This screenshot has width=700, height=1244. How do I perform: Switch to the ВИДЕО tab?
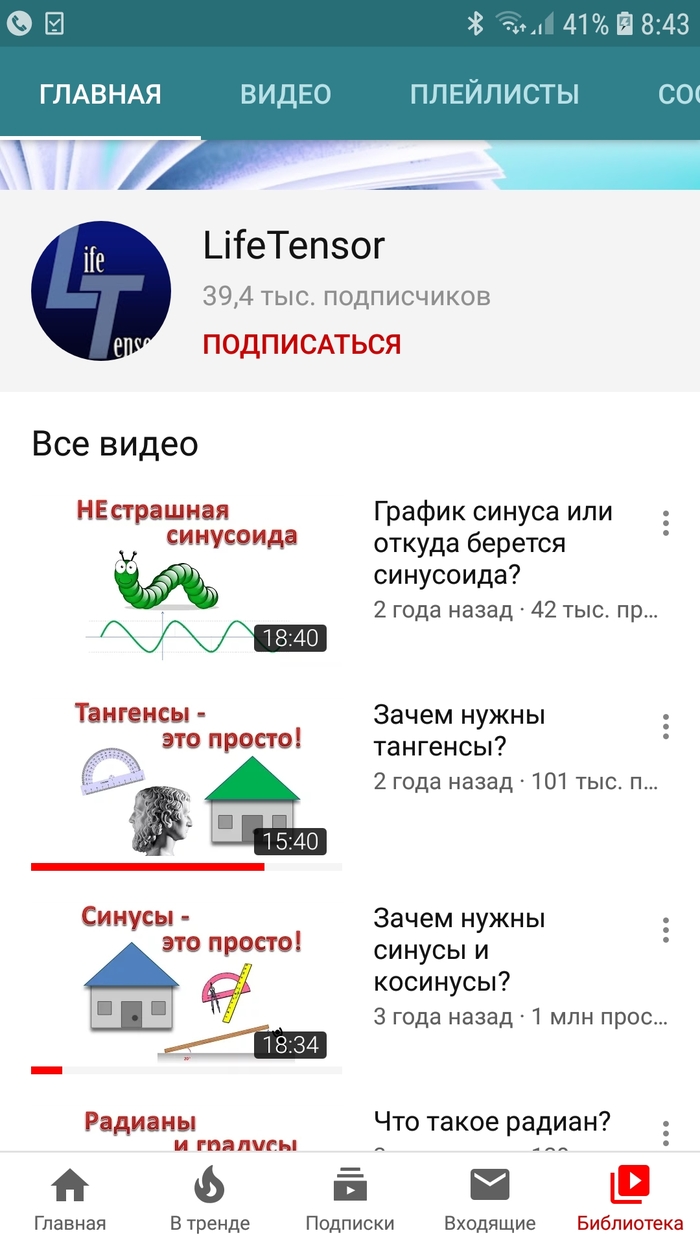tap(285, 95)
